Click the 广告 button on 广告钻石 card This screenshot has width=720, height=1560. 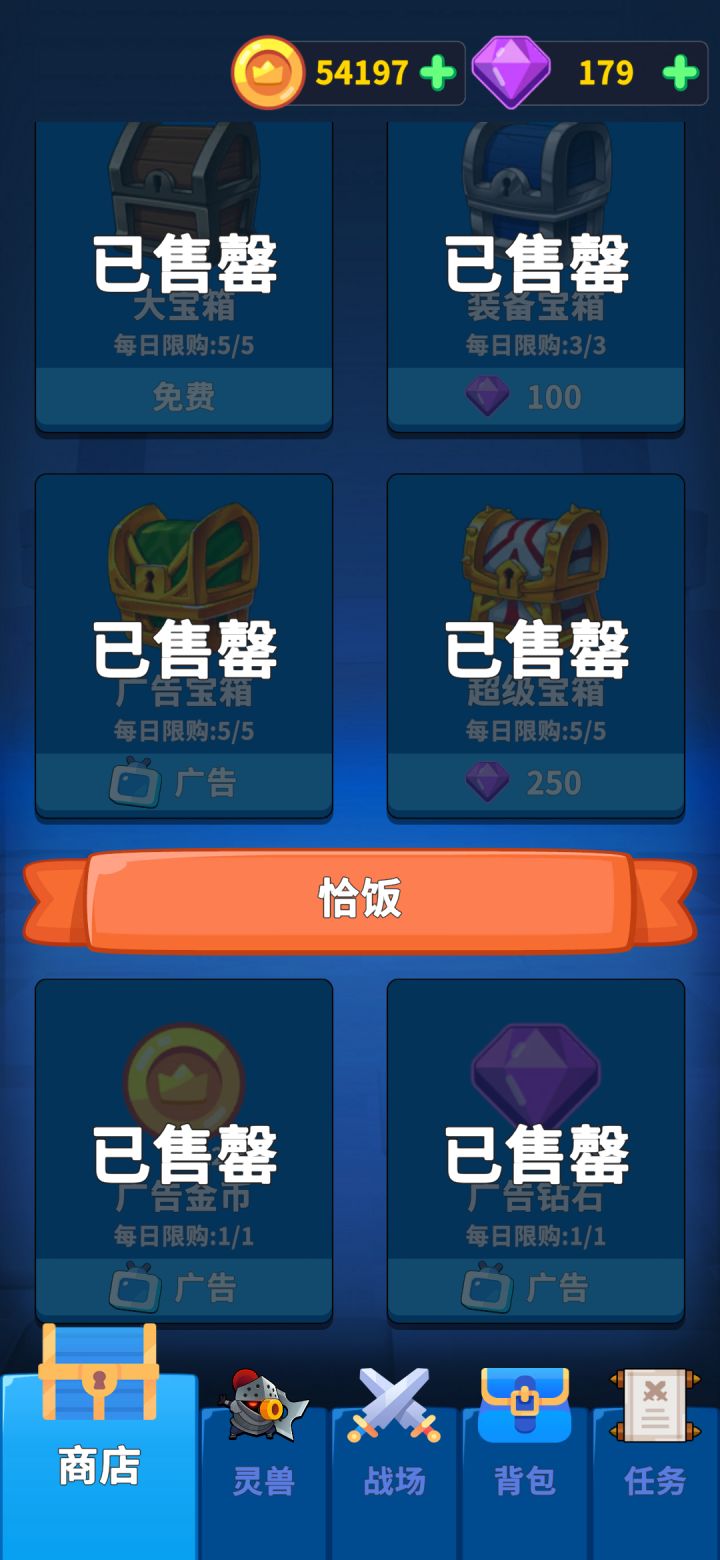click(536, 1288)
